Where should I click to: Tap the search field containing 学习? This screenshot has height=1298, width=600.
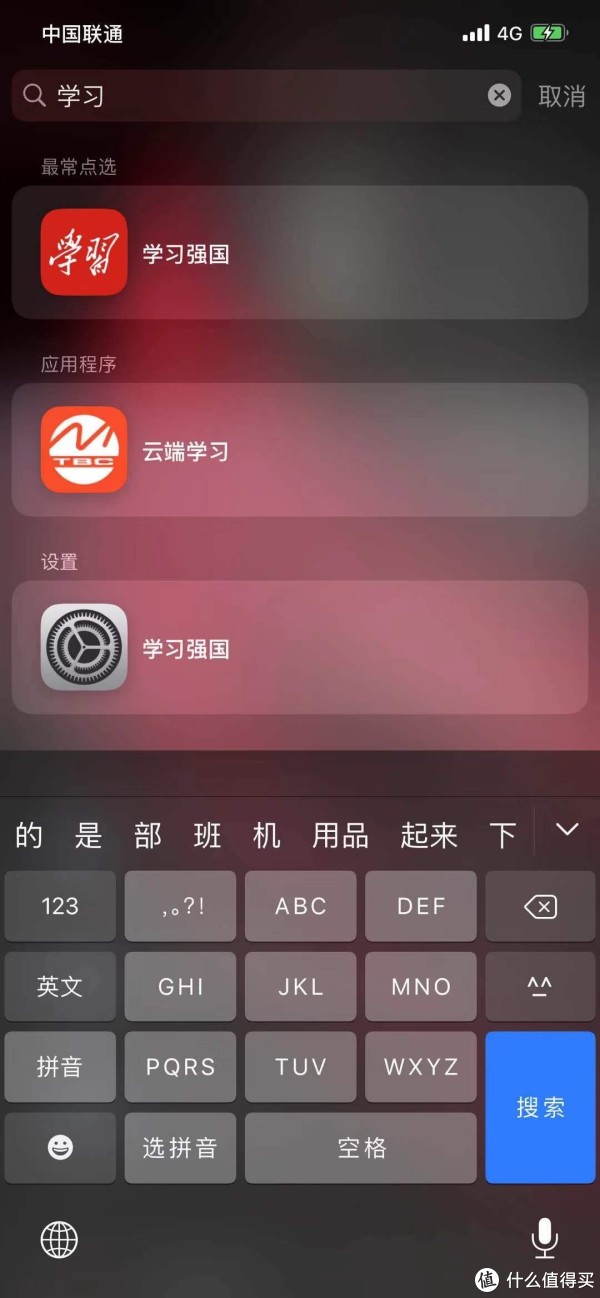[266, 95]
